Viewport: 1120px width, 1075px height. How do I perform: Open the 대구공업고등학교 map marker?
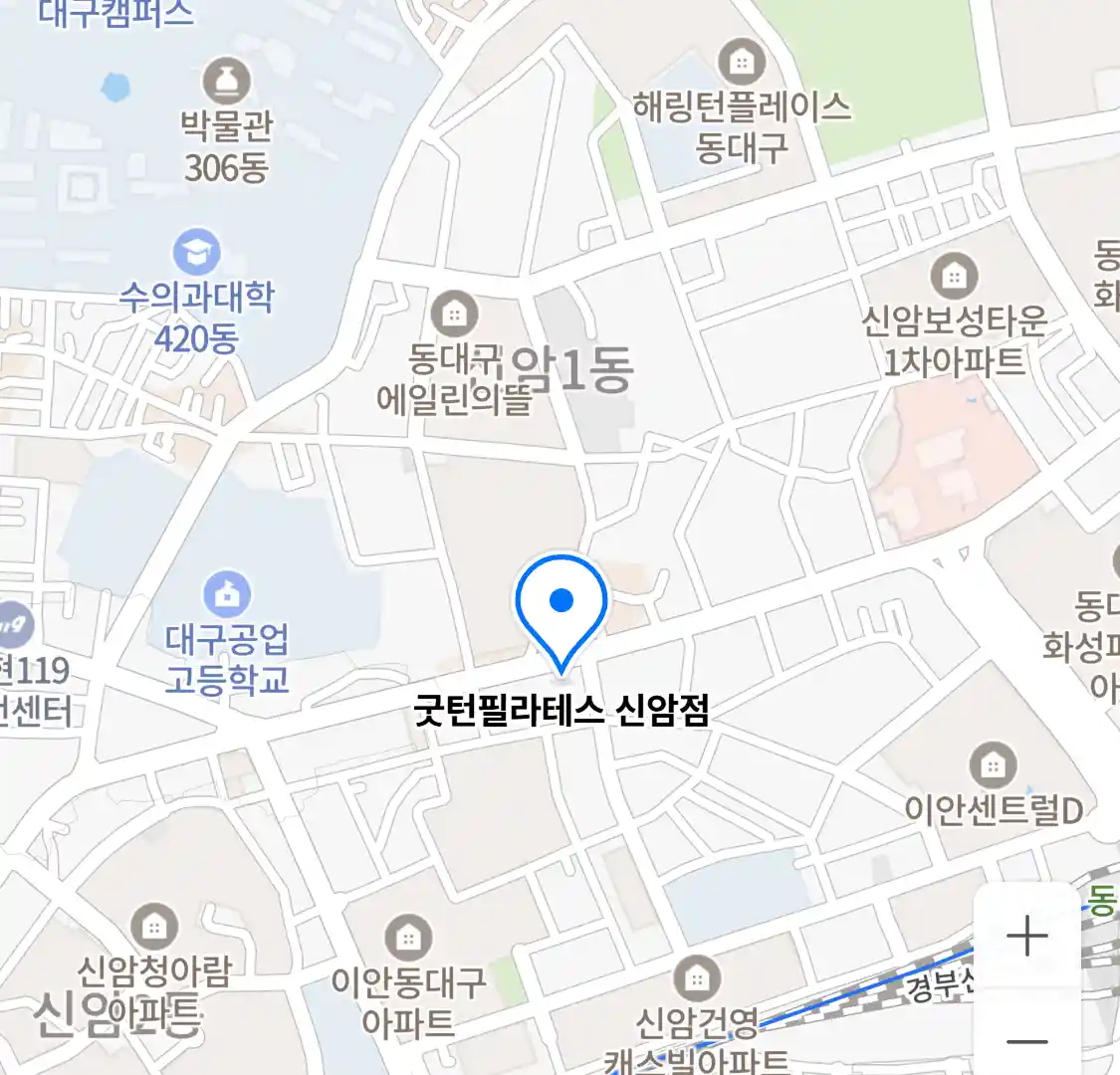coord(227,595)
